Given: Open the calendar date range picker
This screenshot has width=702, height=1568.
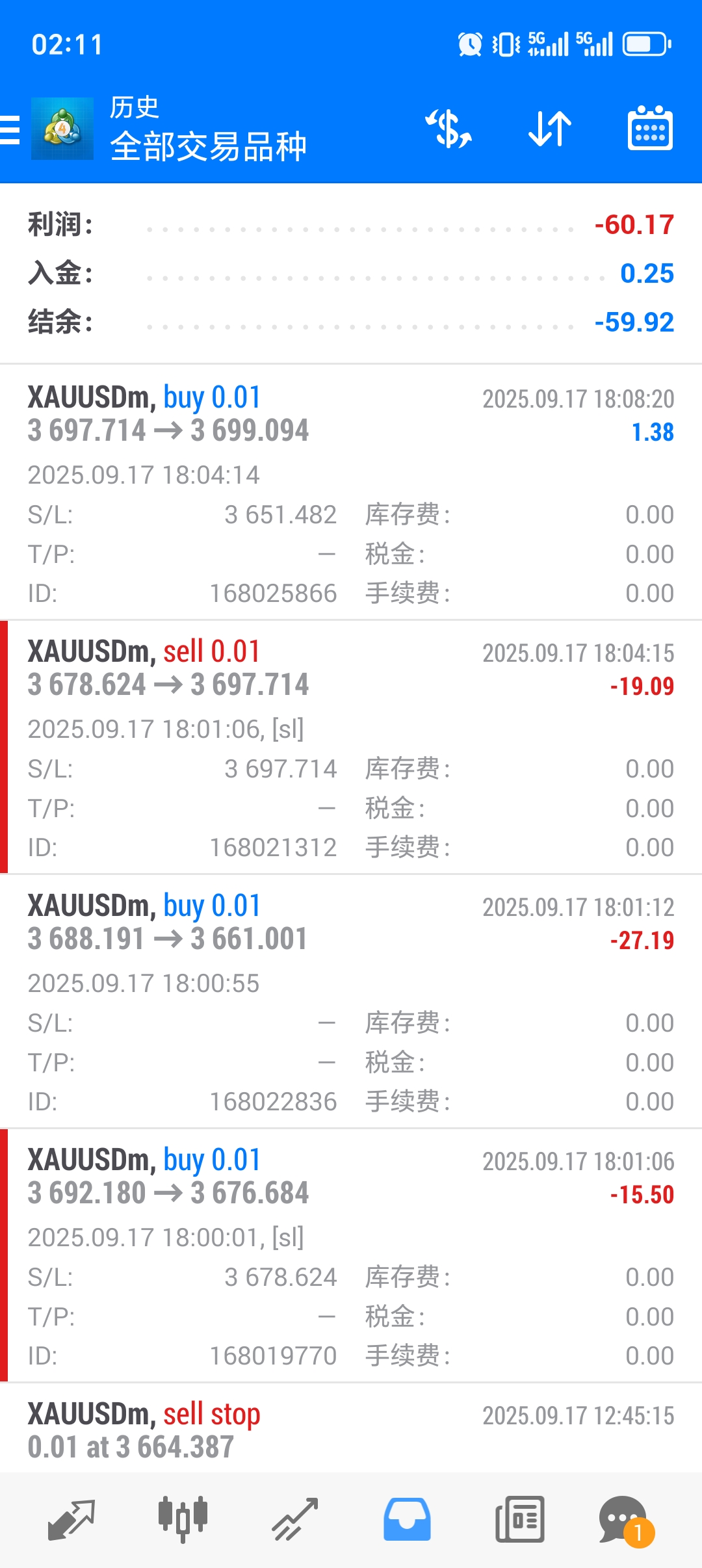Looking at the screenshot, I should [650, 129].
